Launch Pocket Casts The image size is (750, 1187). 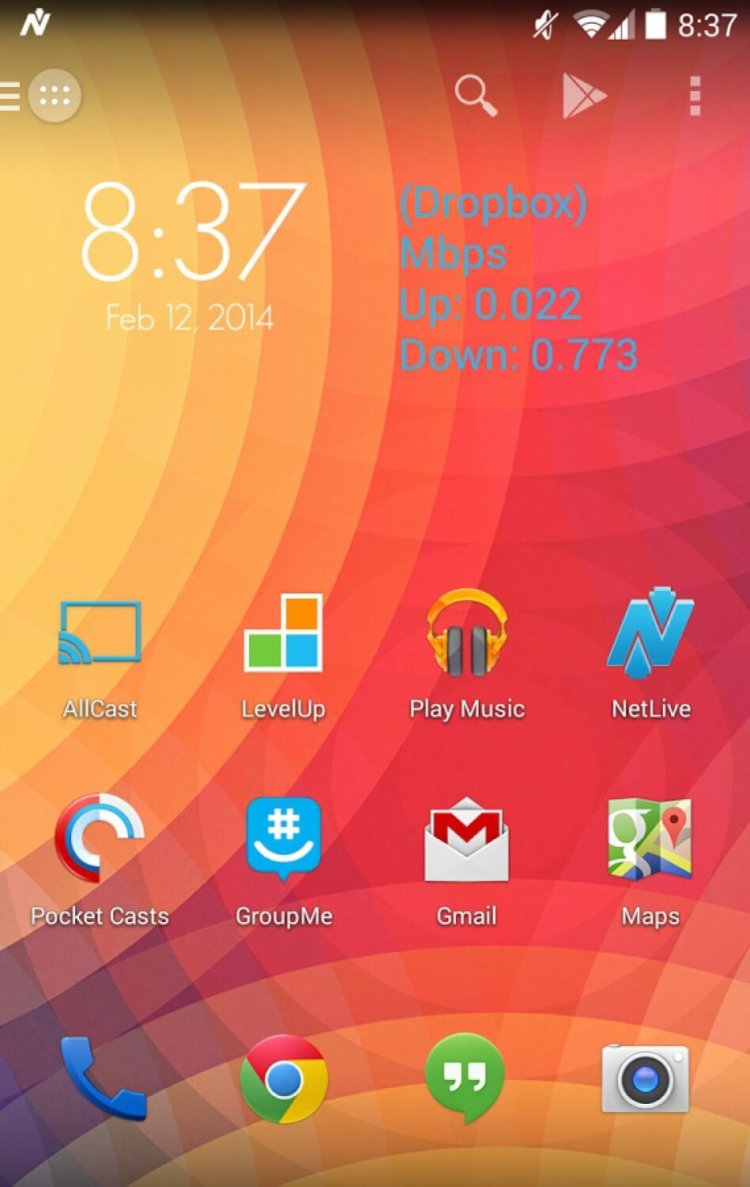100,842
